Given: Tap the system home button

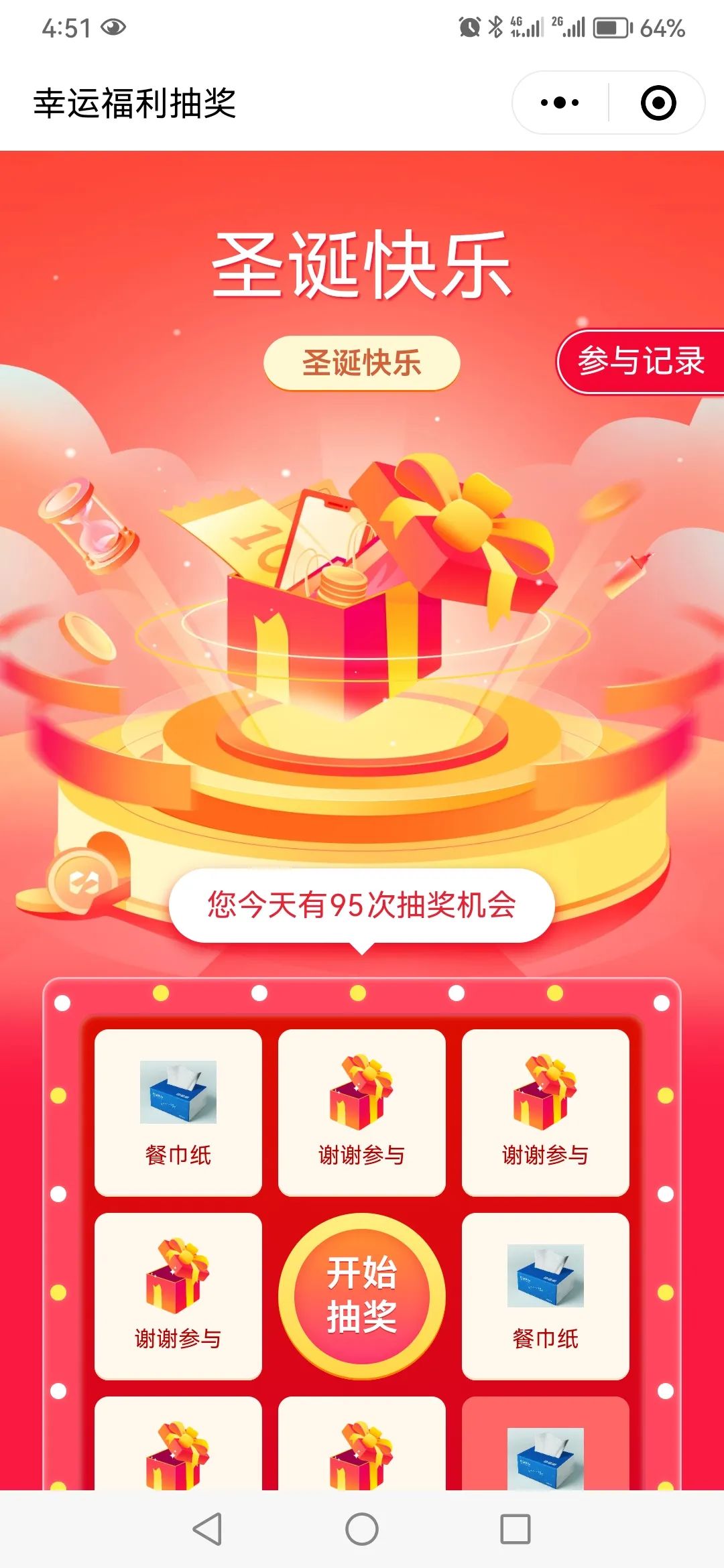Looking at the screenshot, I should [362, 1529].
